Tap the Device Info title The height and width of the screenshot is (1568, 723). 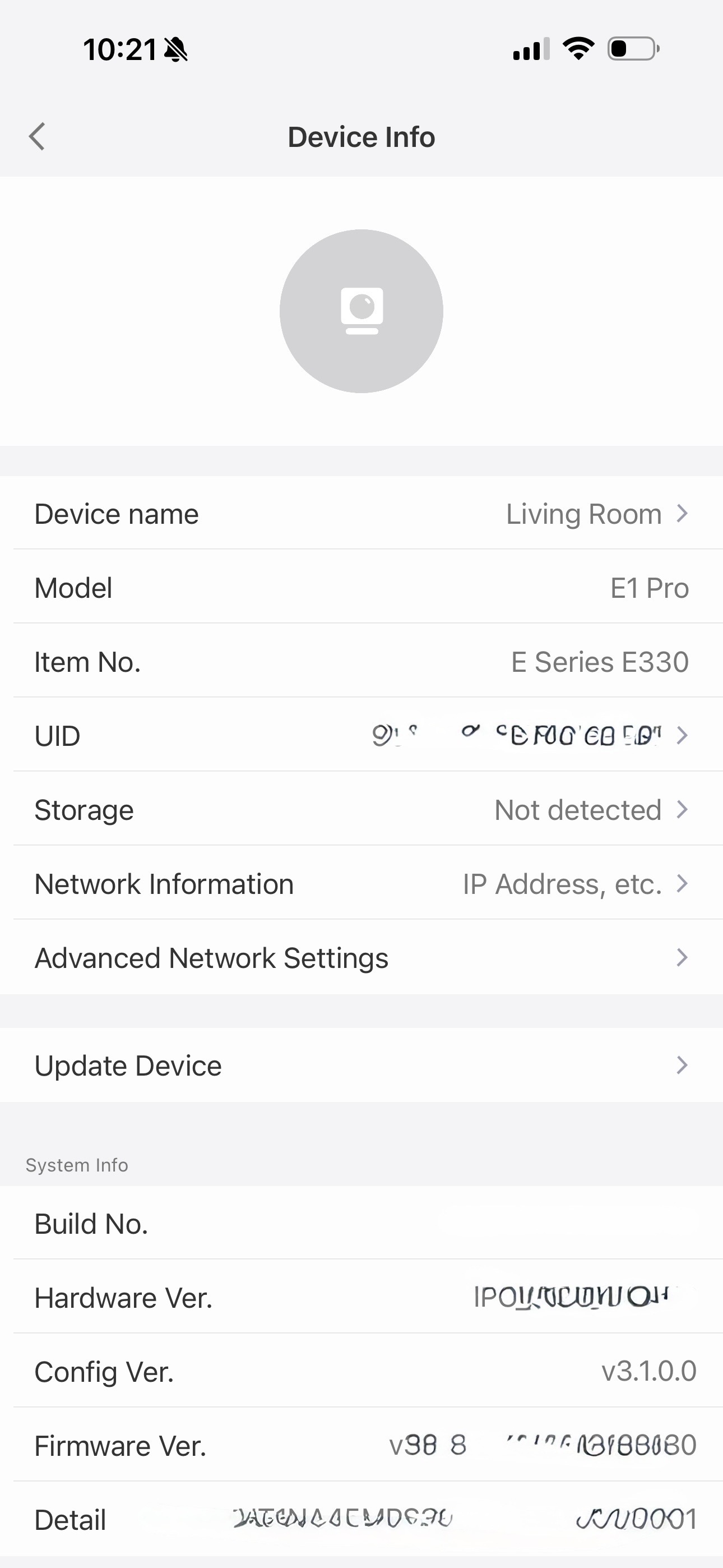361,136
